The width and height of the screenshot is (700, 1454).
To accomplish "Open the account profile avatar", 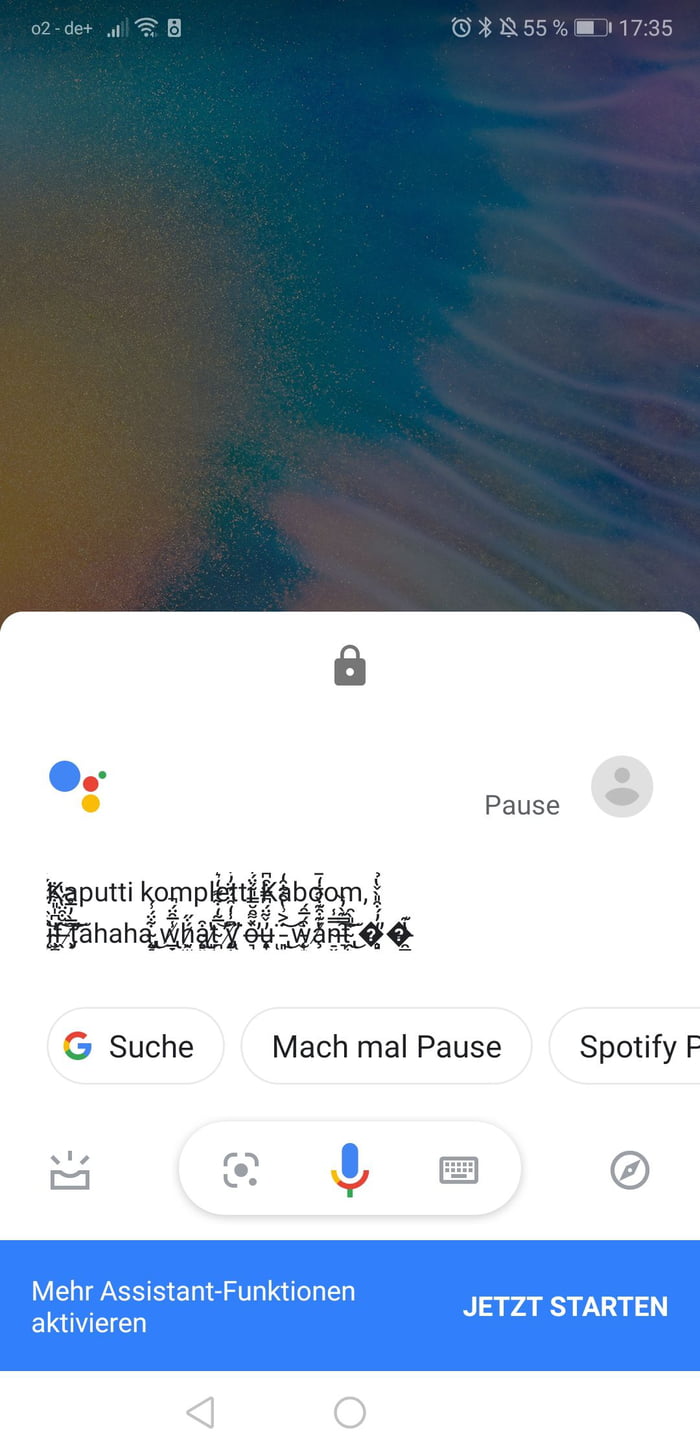I will click(622, 787).
